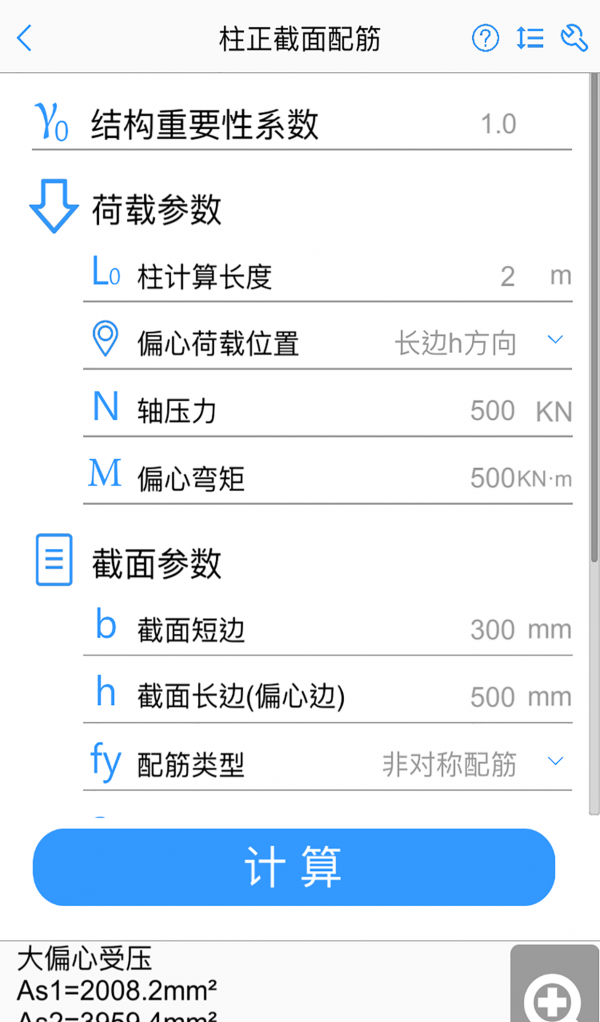Edit the 柱计算长度 value field

coord(507,276)
